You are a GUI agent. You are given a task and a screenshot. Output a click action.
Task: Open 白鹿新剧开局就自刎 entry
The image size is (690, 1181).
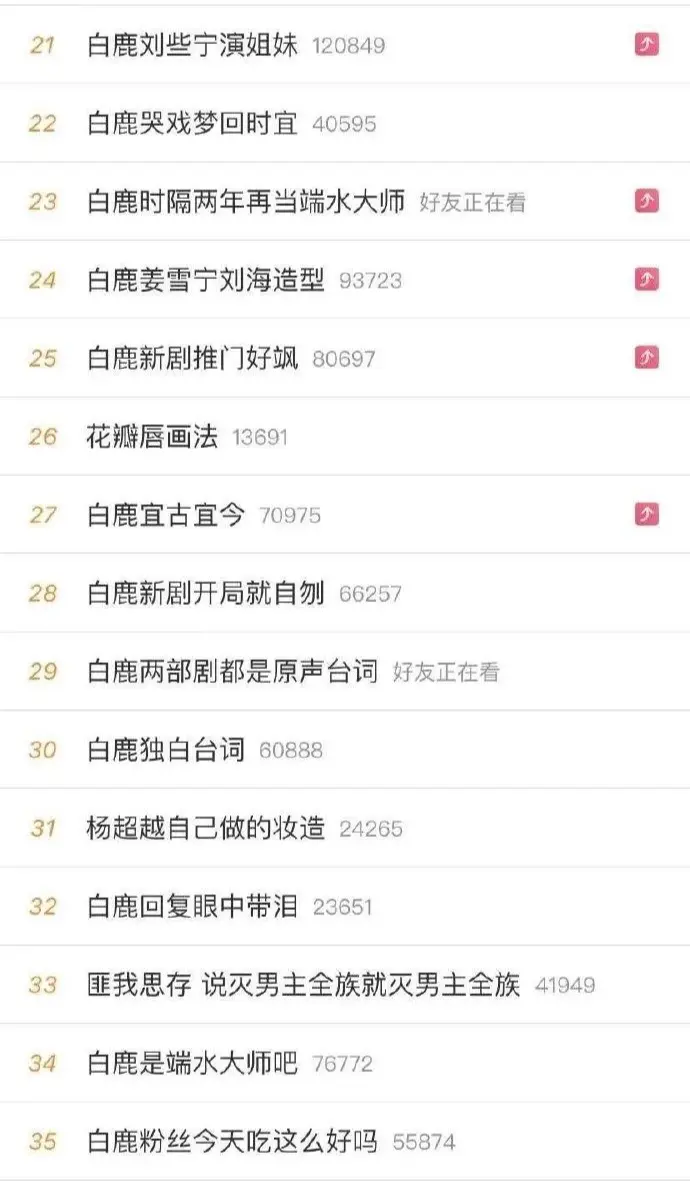click(206, 594)
